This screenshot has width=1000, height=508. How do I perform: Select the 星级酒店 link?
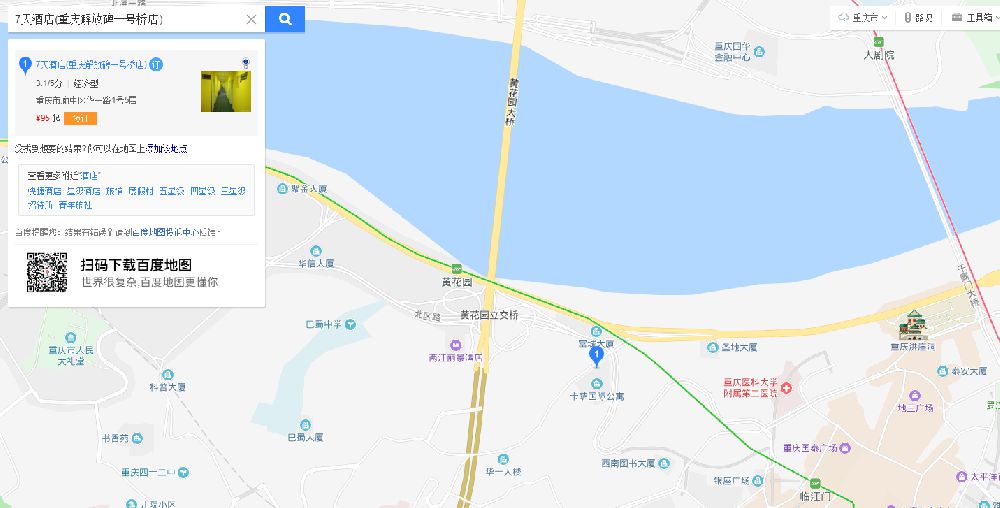point(83,190)
